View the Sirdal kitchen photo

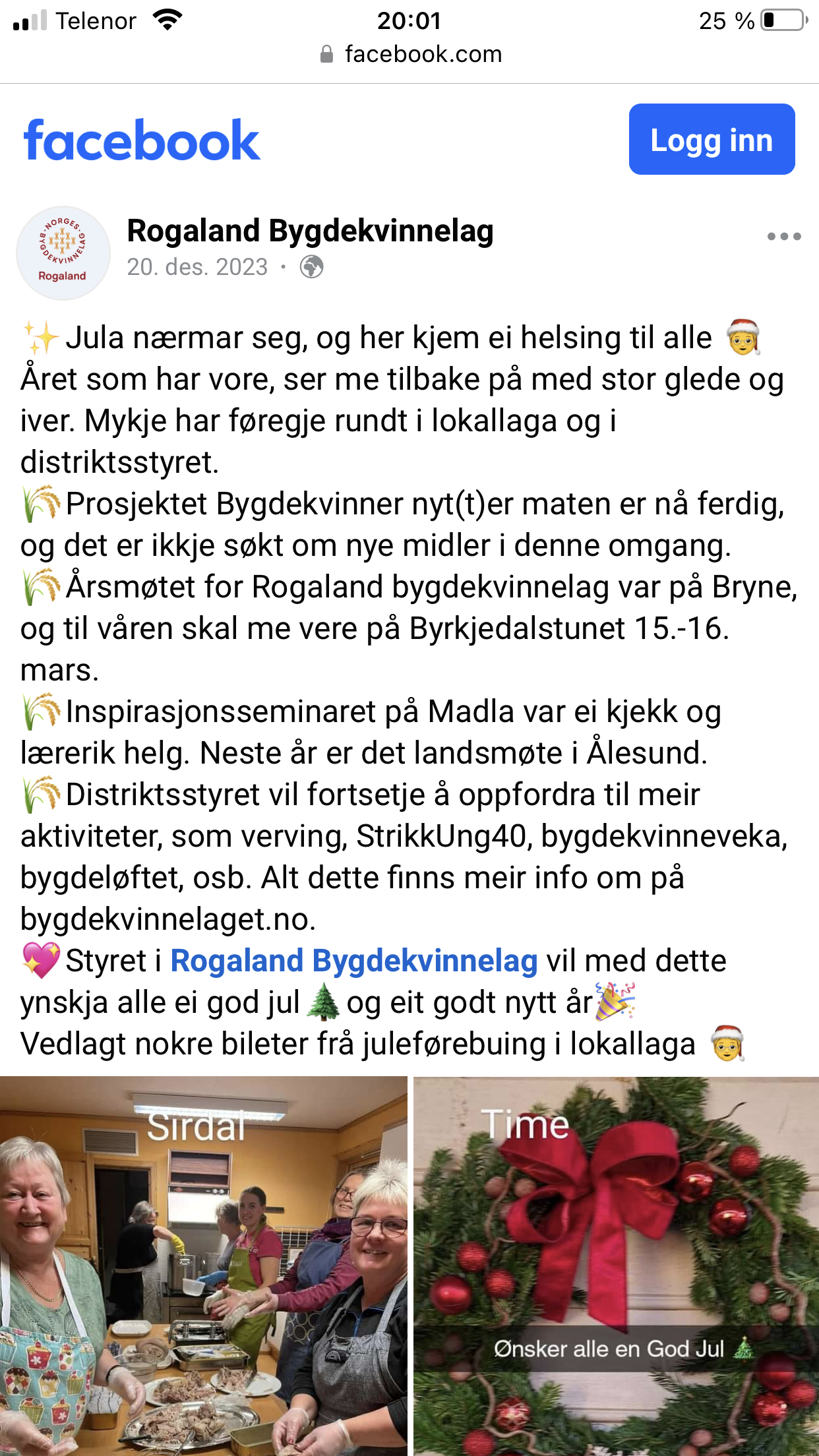(204, 1266)
